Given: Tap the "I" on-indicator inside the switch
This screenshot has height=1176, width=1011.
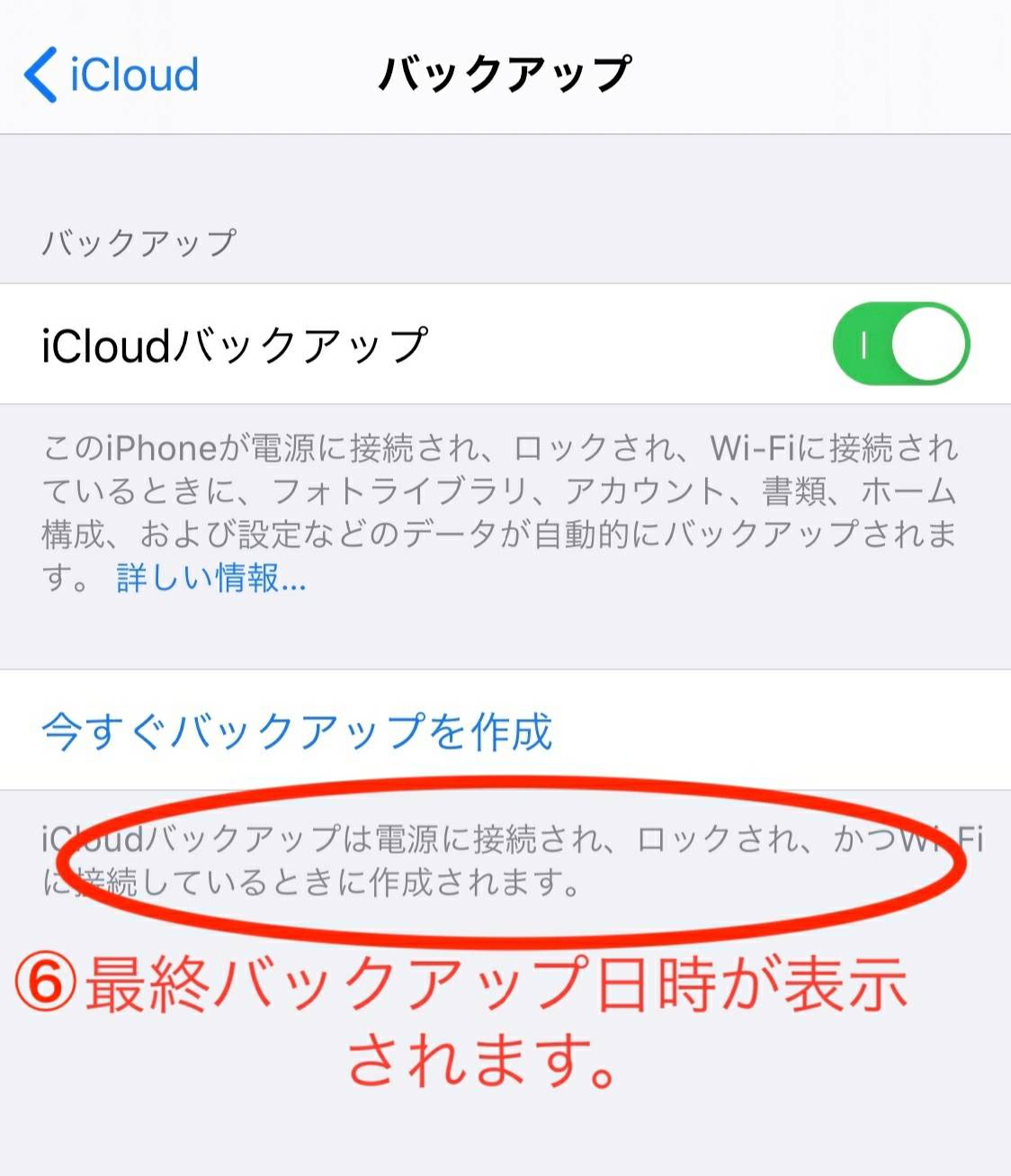Looking at the screenshot, I should (865, 346).
